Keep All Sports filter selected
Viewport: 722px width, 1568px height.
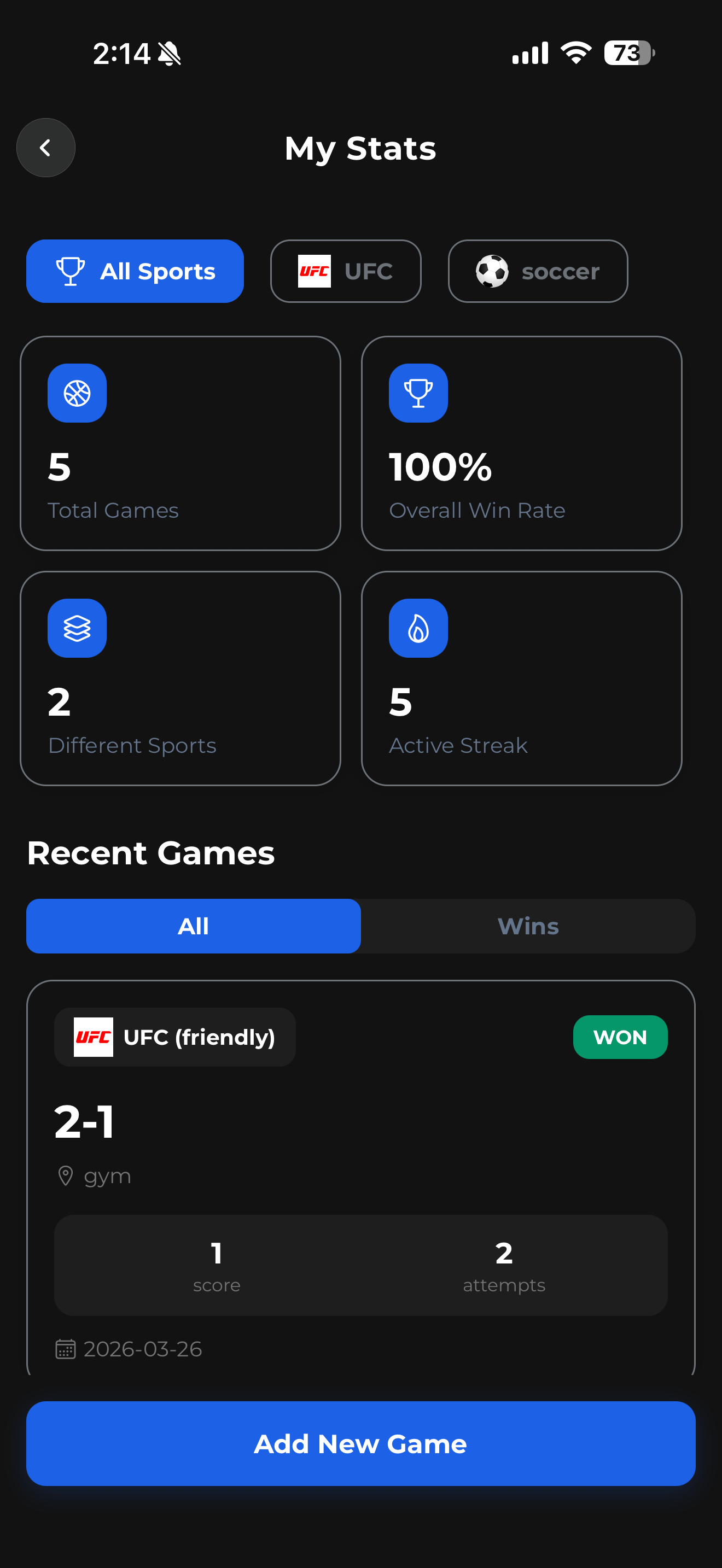coord(135,271)
